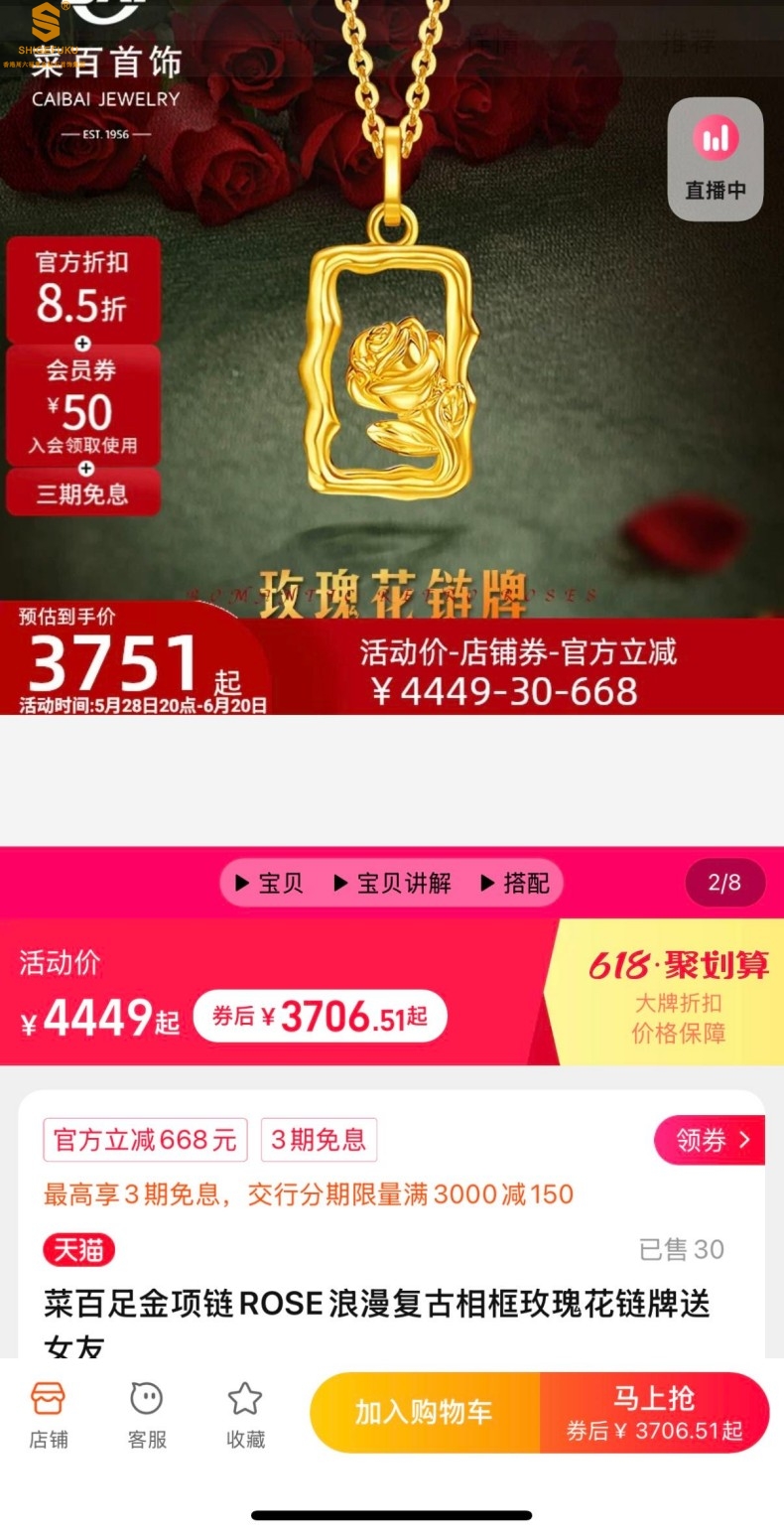Open the 直播中 live stream badge
This screenshot has width=784, height=1536.
click(715, 159)
